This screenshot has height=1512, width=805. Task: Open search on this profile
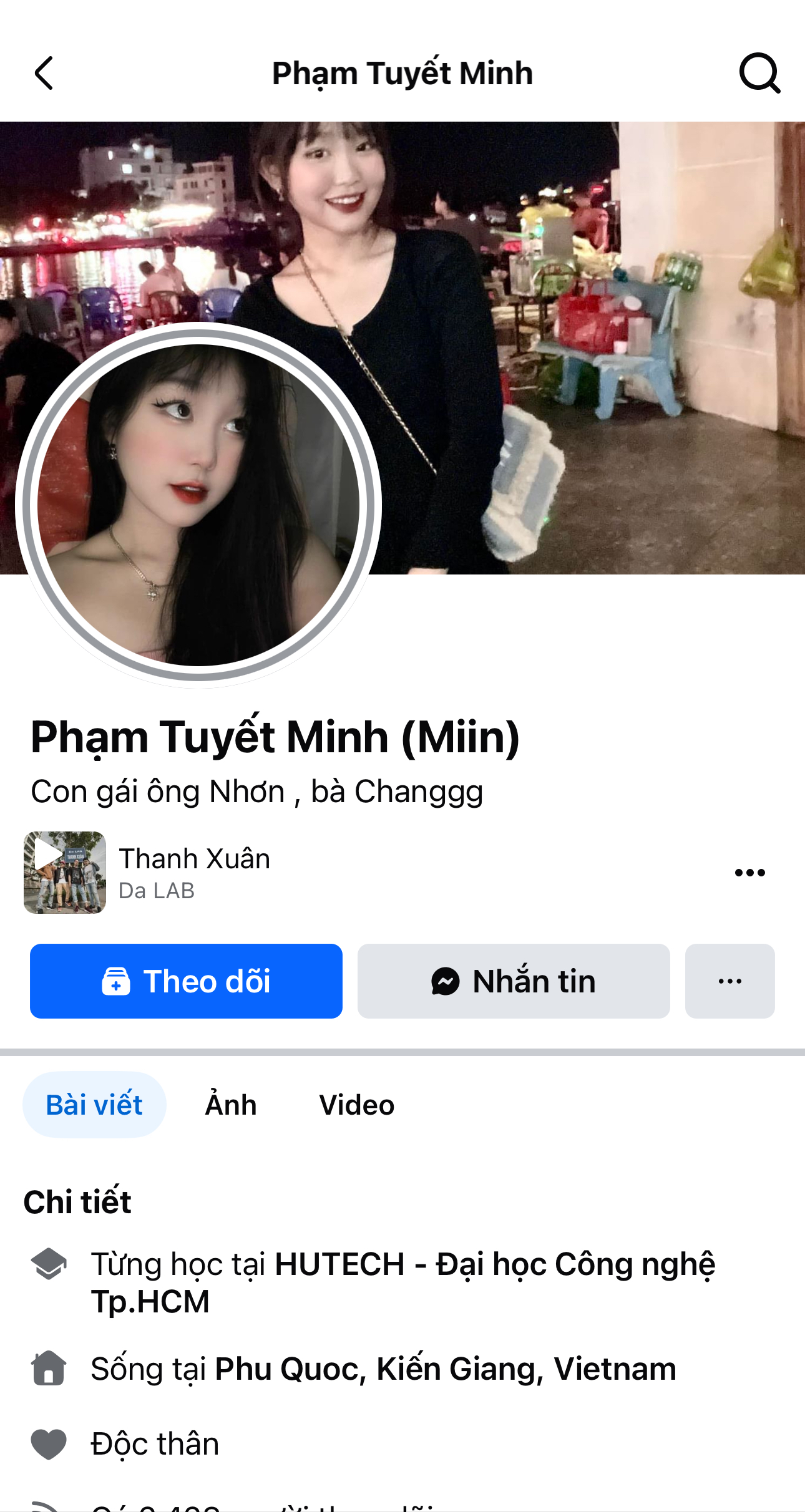(x=759, y=74)
